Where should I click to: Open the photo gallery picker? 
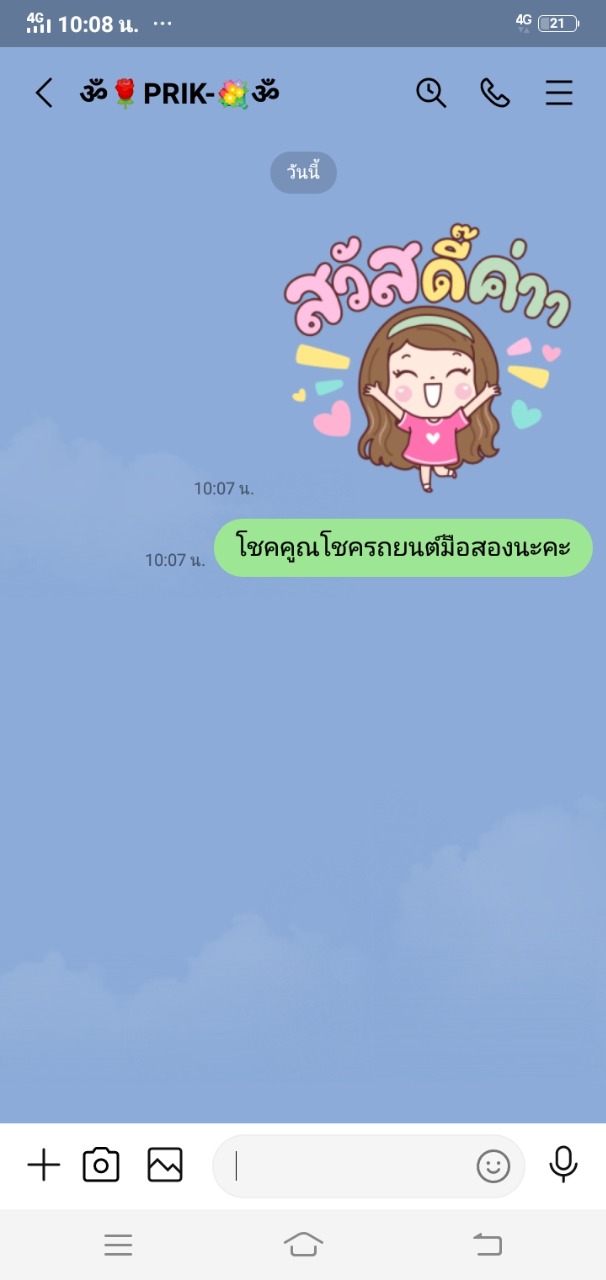[x=165, y=1165]
